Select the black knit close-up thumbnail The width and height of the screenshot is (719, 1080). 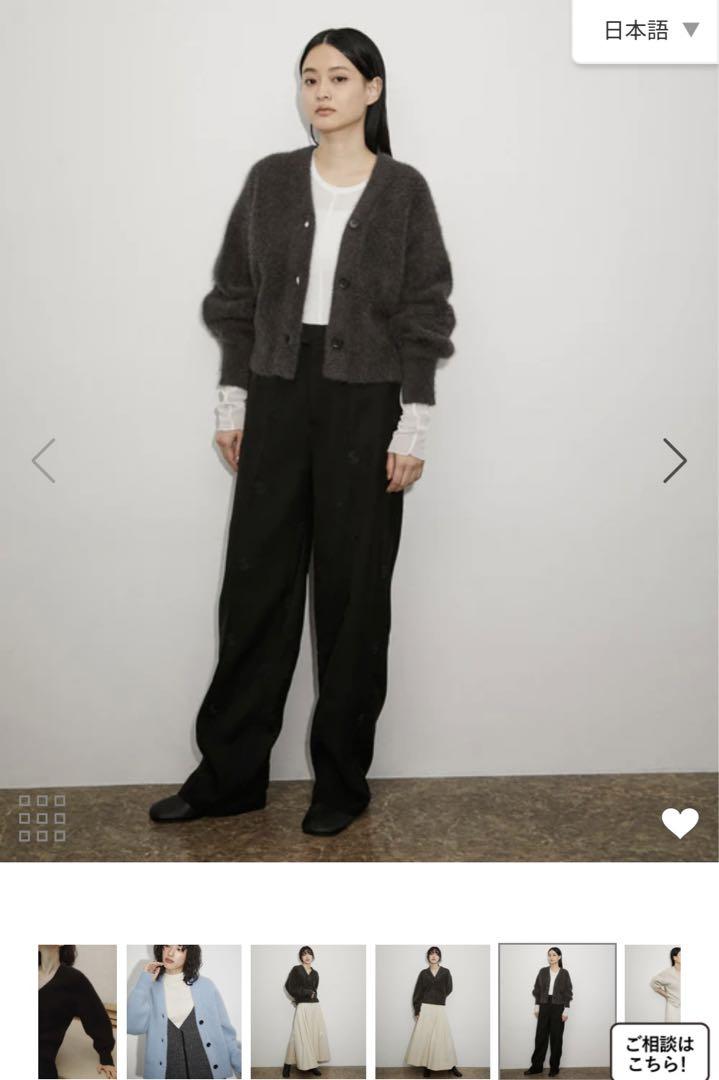click(x=77, y=1010)
